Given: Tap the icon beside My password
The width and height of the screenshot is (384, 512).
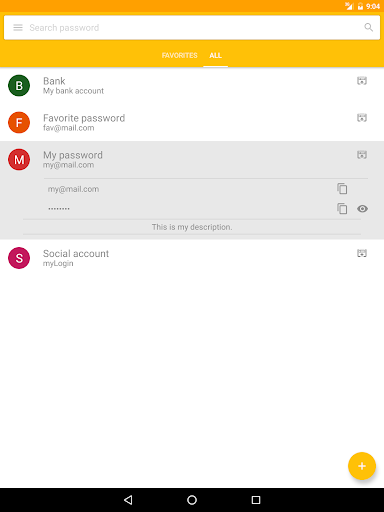Looking at the screenshot, I should pyautogui.click(x=362, y=155).
